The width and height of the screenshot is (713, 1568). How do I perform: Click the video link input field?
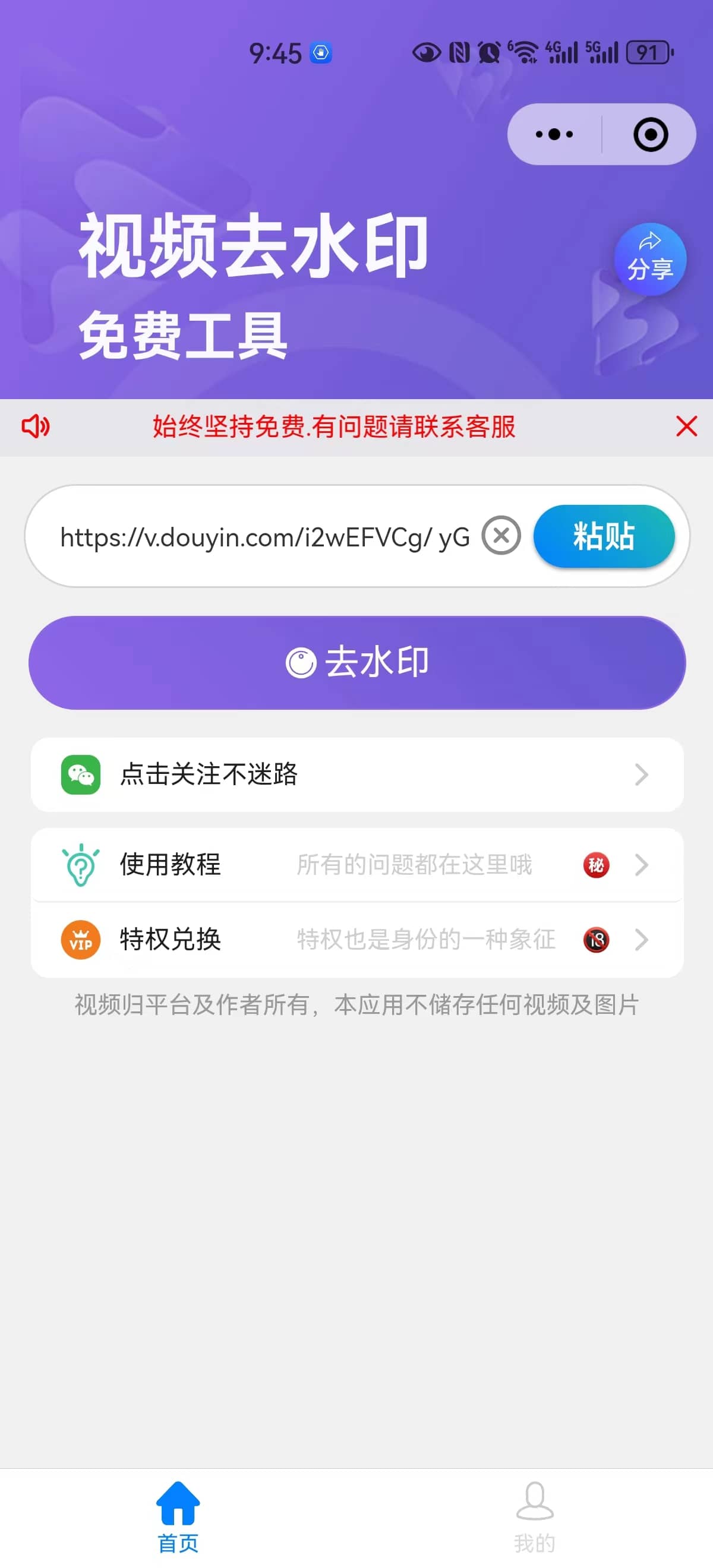[x=262, y=536]
